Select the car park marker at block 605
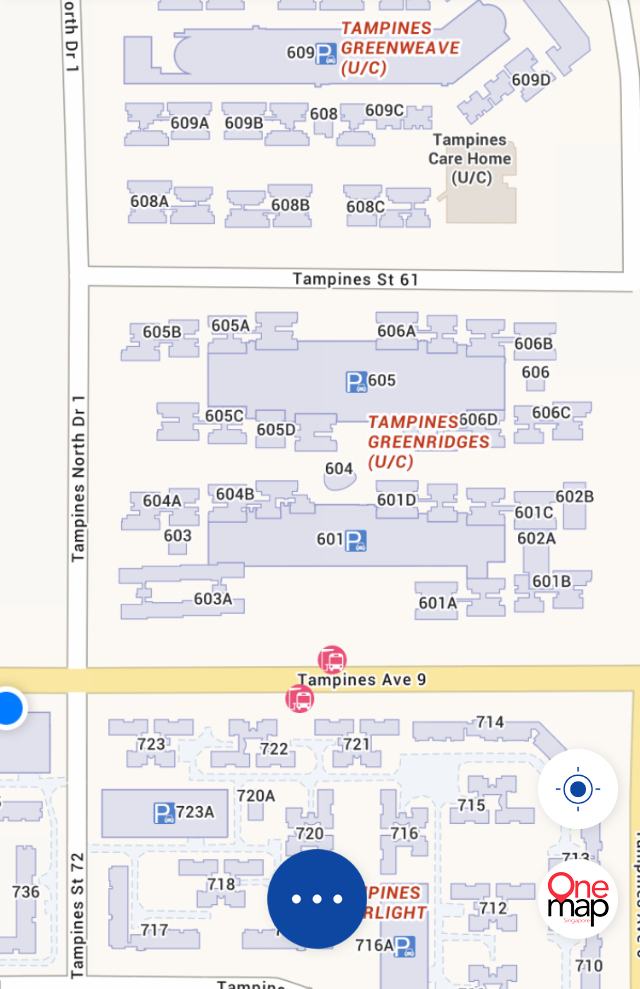This screenshot has width=640, height=989. click(x=355, y=381)
